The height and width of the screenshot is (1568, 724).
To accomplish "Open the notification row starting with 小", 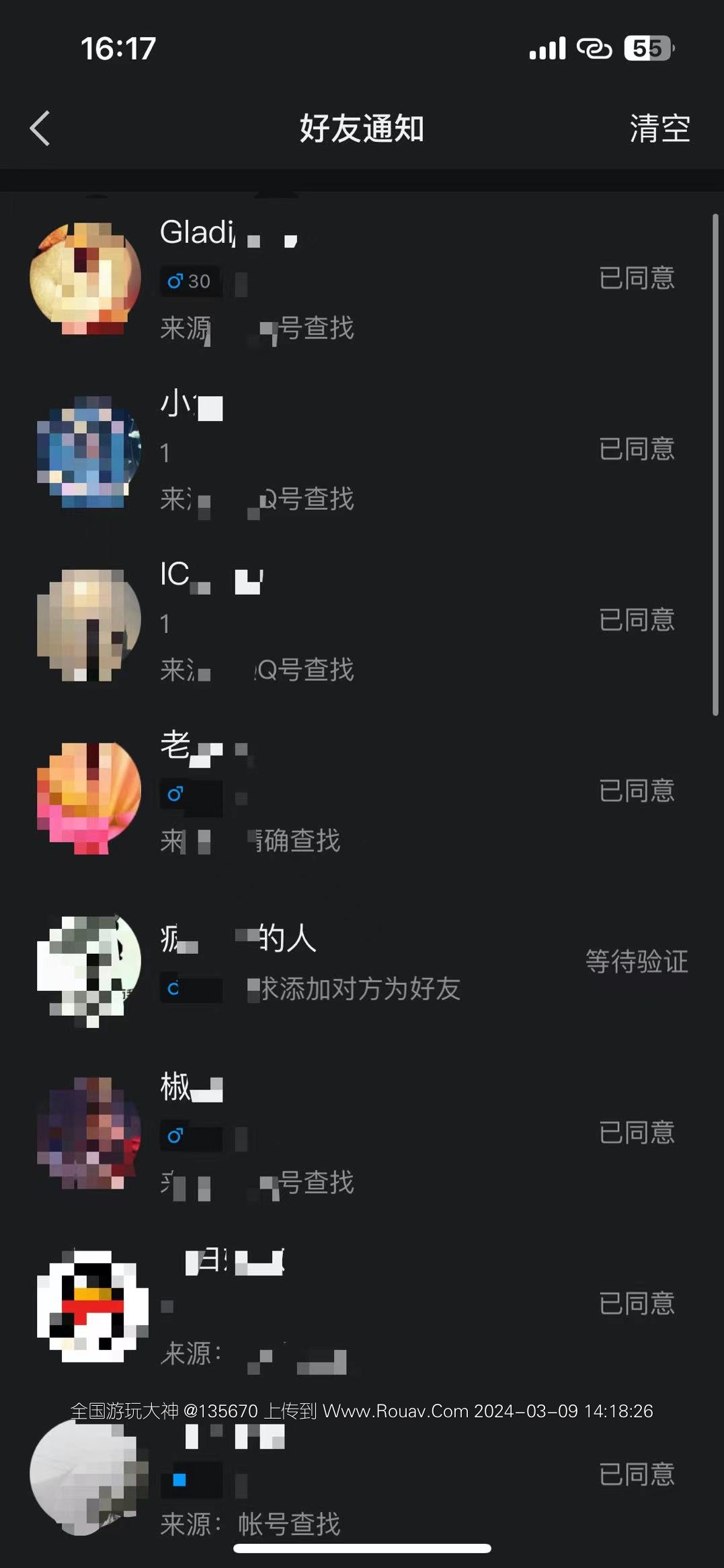I will click(363, 450).
